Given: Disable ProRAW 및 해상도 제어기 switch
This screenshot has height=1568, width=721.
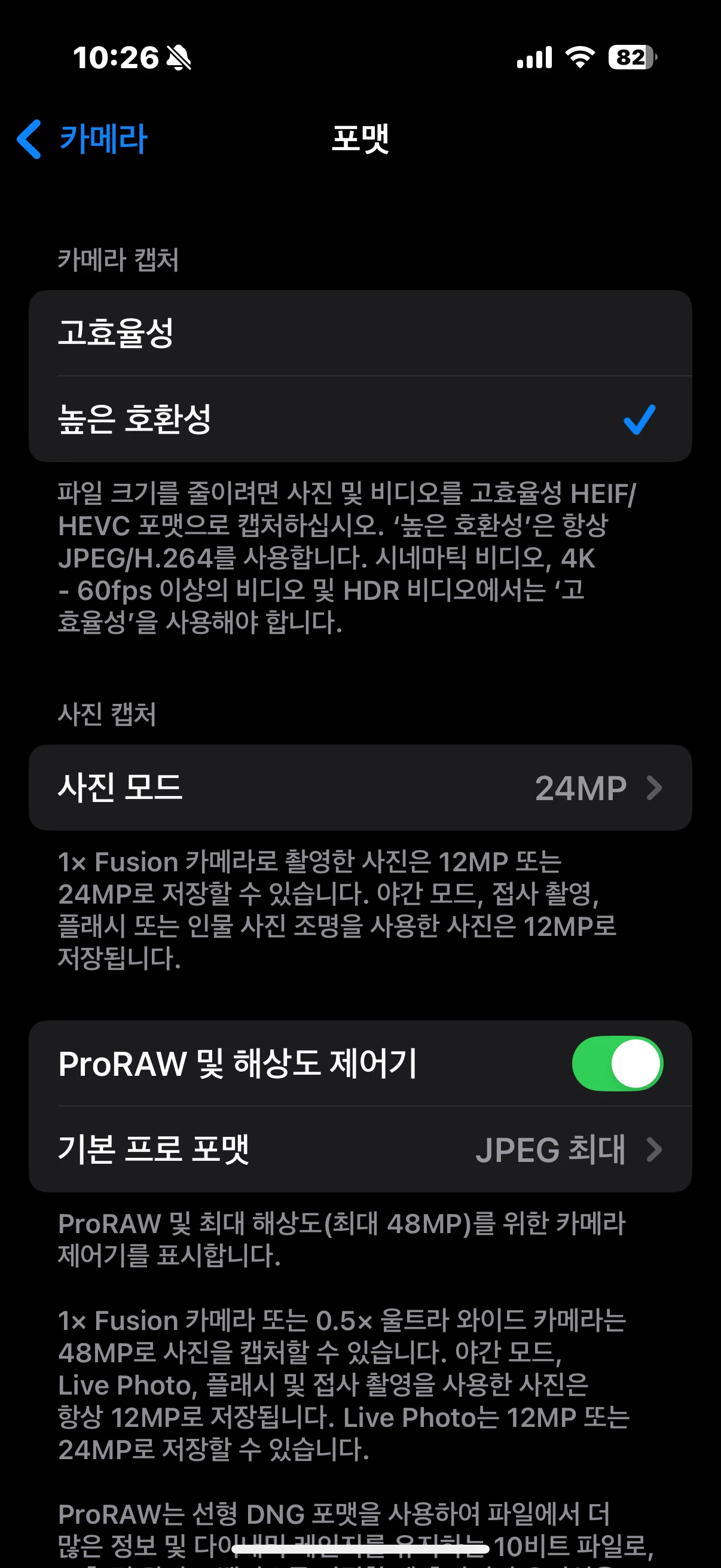Looking at the screenshot, I should [617, 1063].
